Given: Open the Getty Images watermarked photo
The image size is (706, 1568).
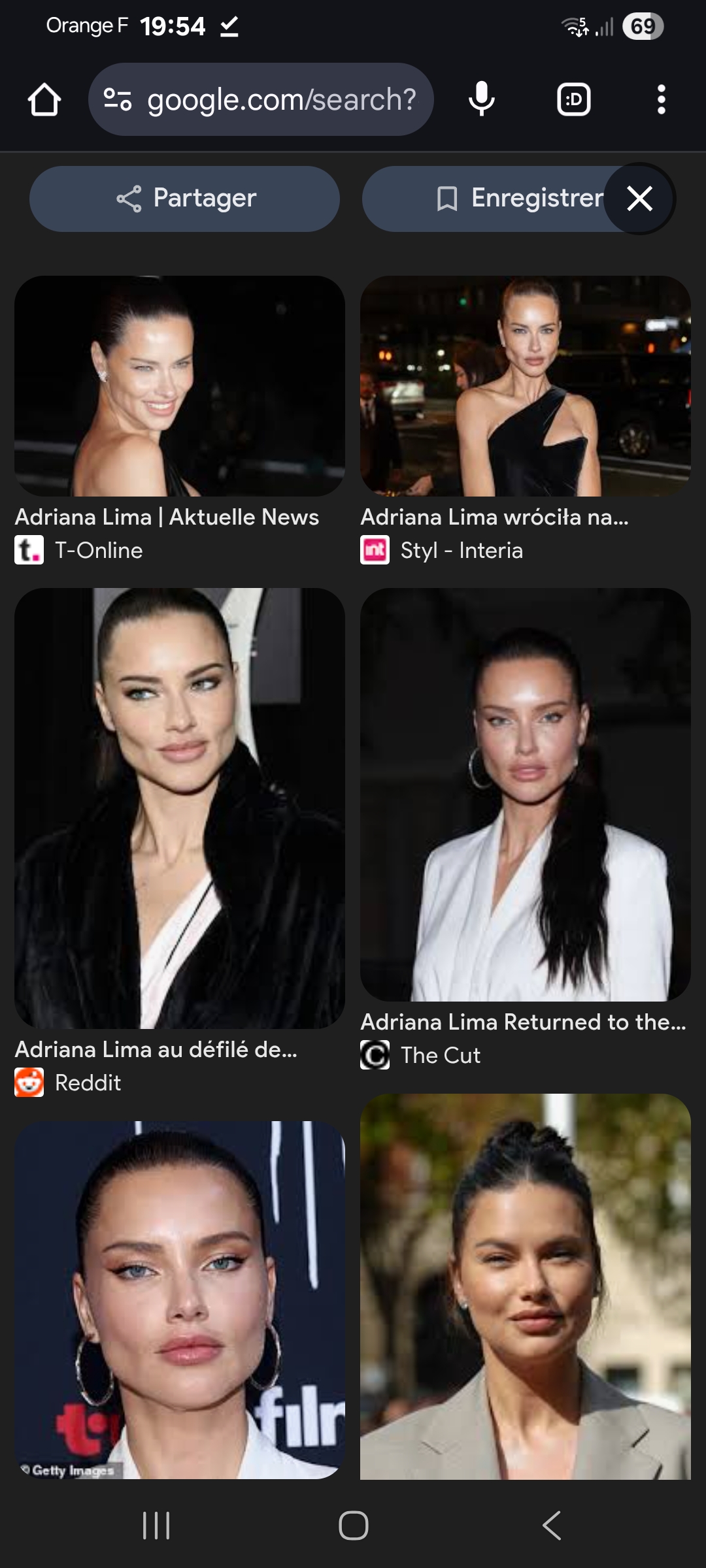Looking at the screenshot, I should pos(180,1300).
